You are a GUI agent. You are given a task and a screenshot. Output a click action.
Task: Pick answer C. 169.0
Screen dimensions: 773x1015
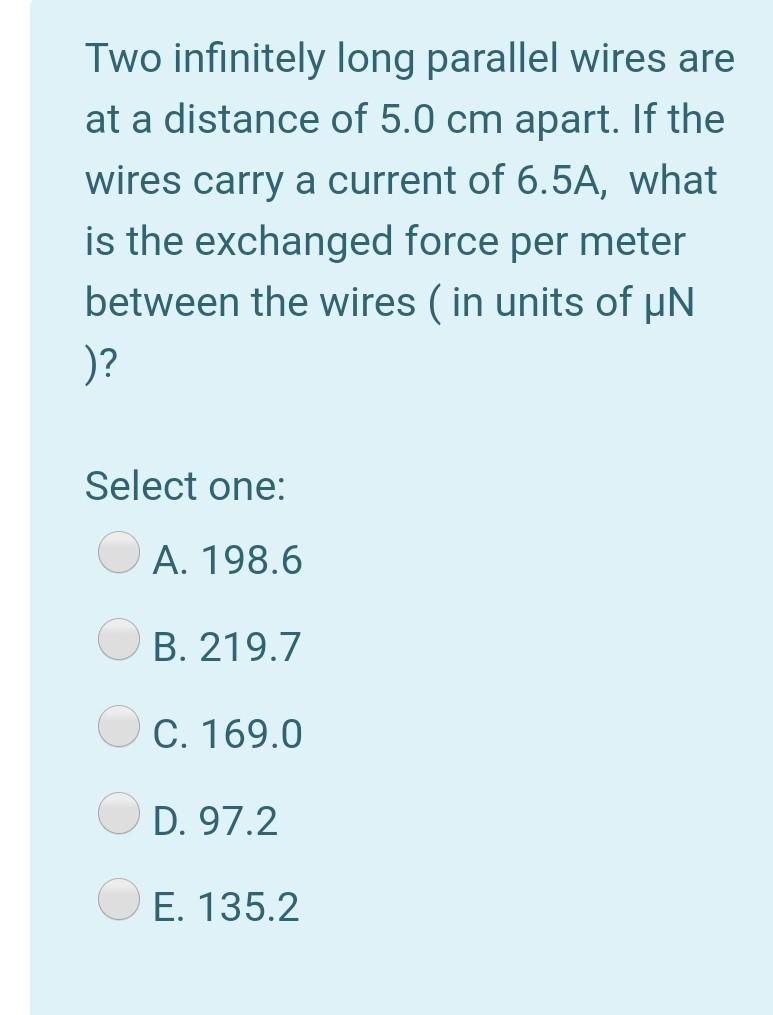coord(119,724)
